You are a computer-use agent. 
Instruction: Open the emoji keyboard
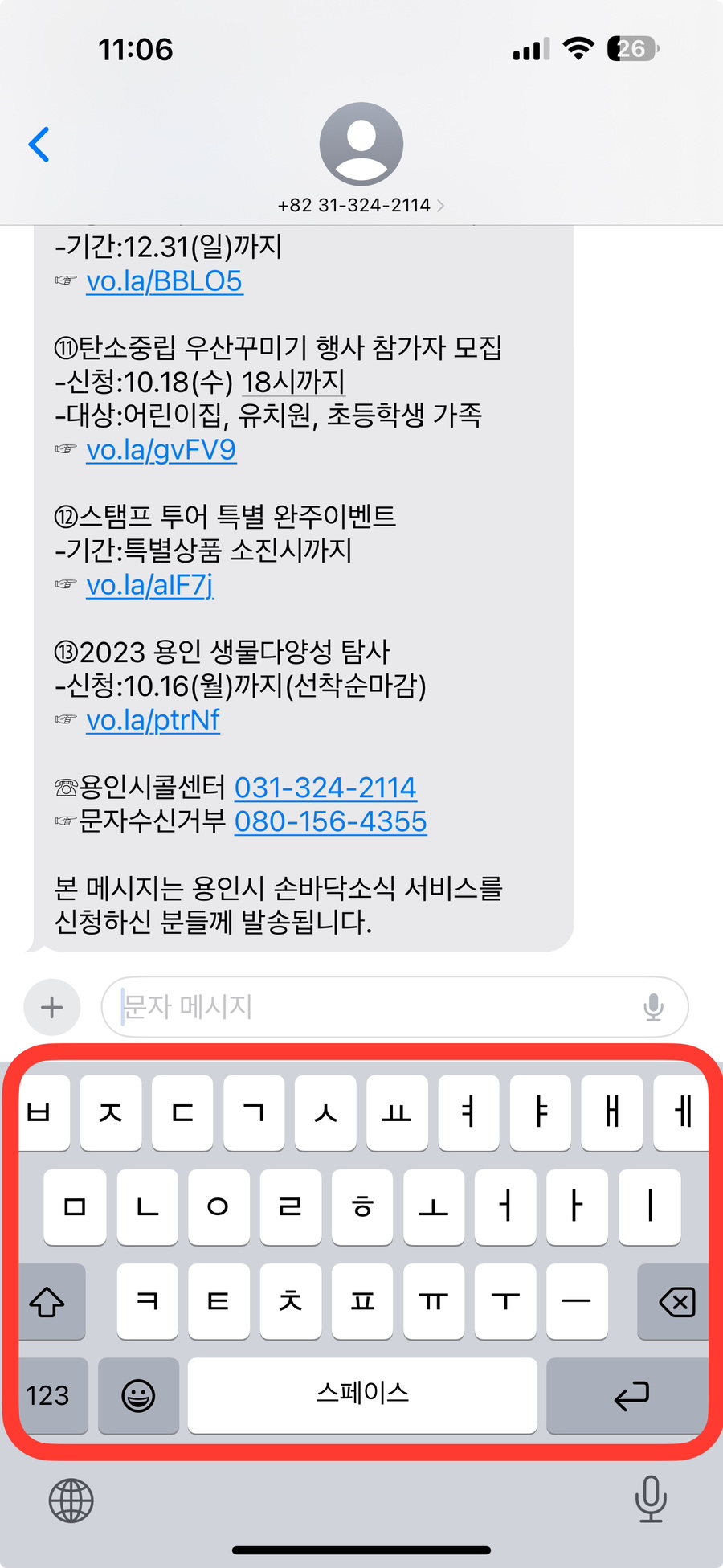pos(138,1395)
